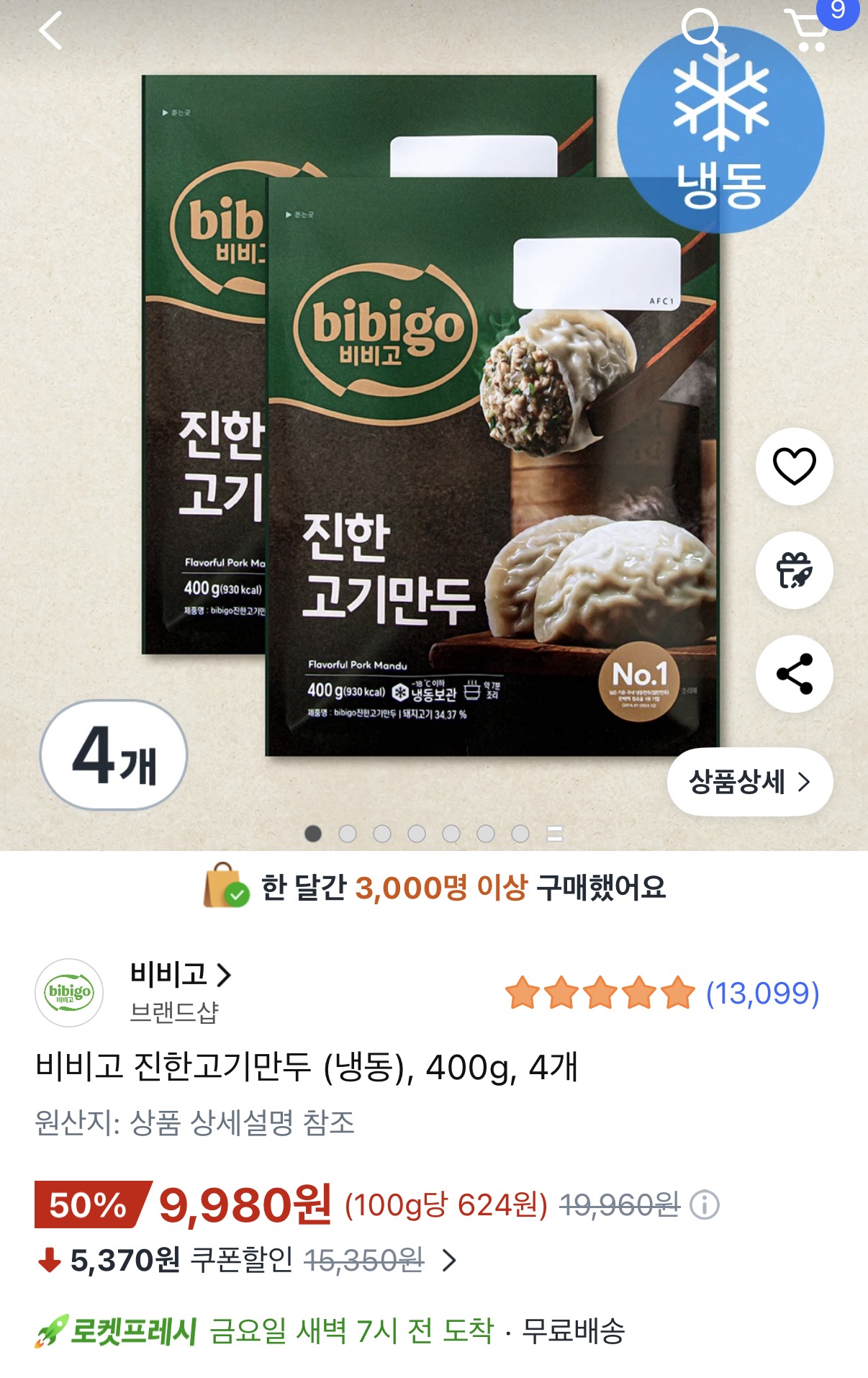Viewport: 868px width, 1378px height.
Task: Open the shopping cart
Action: pos(809,30)
